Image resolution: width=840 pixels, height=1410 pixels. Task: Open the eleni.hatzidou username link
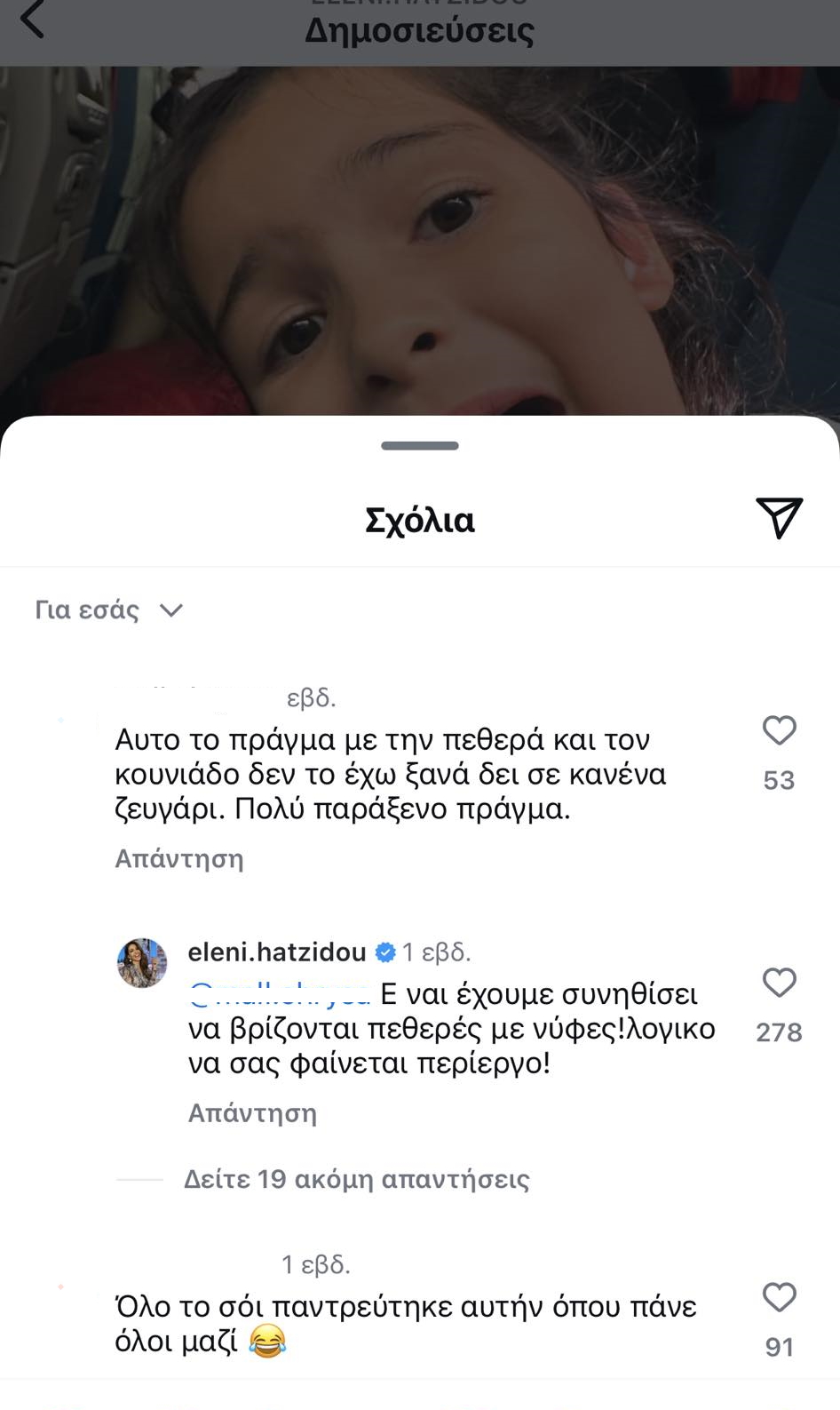tap(277, 952)
